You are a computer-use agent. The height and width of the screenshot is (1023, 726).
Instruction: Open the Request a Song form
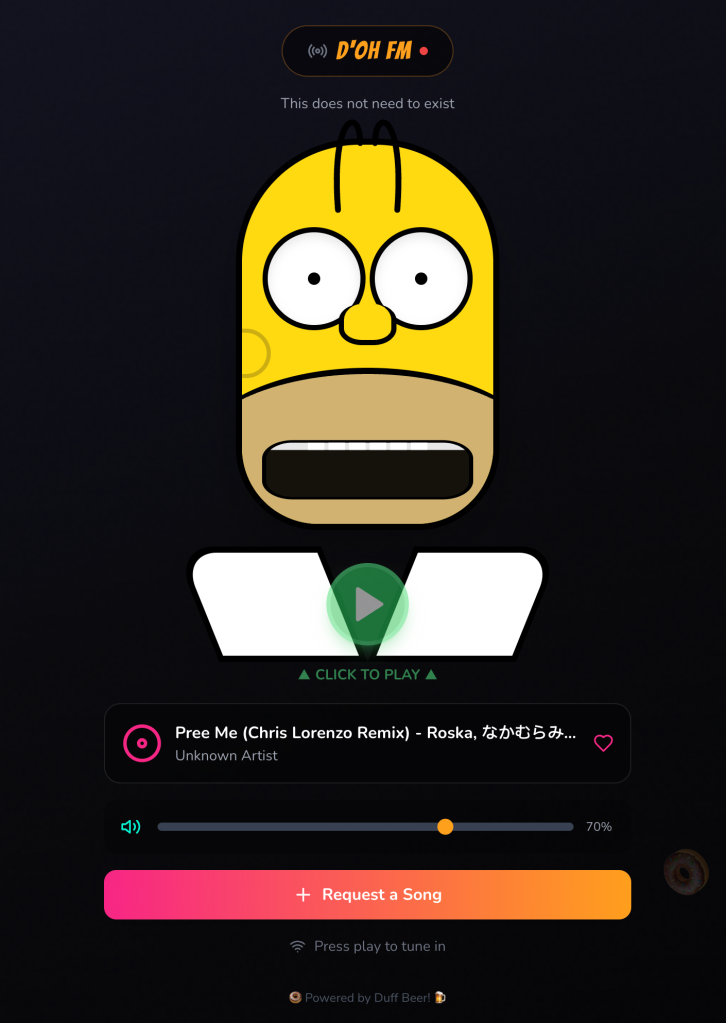point(367,894)
